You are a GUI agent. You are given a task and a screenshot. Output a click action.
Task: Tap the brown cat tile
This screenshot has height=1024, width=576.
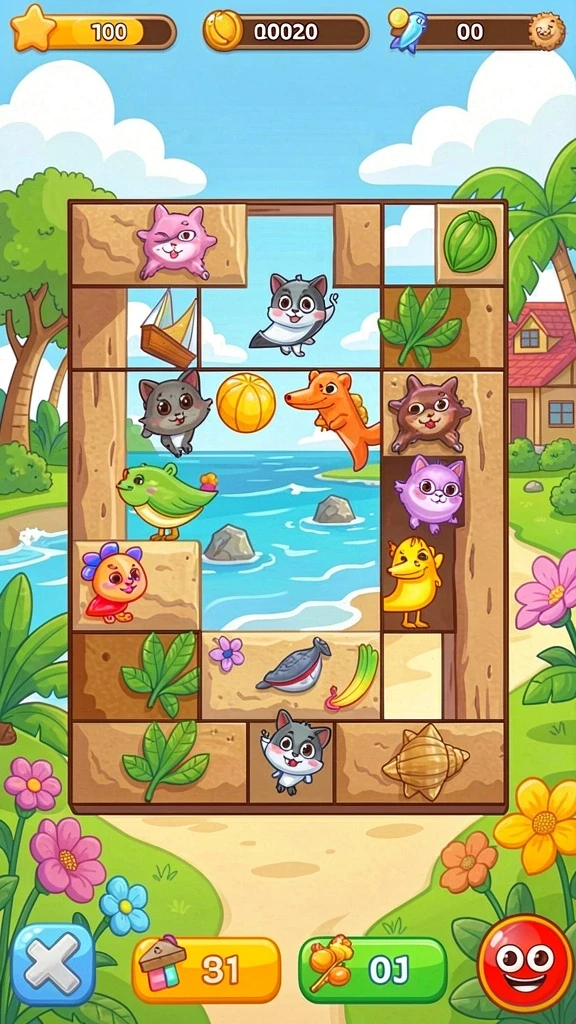429,415
